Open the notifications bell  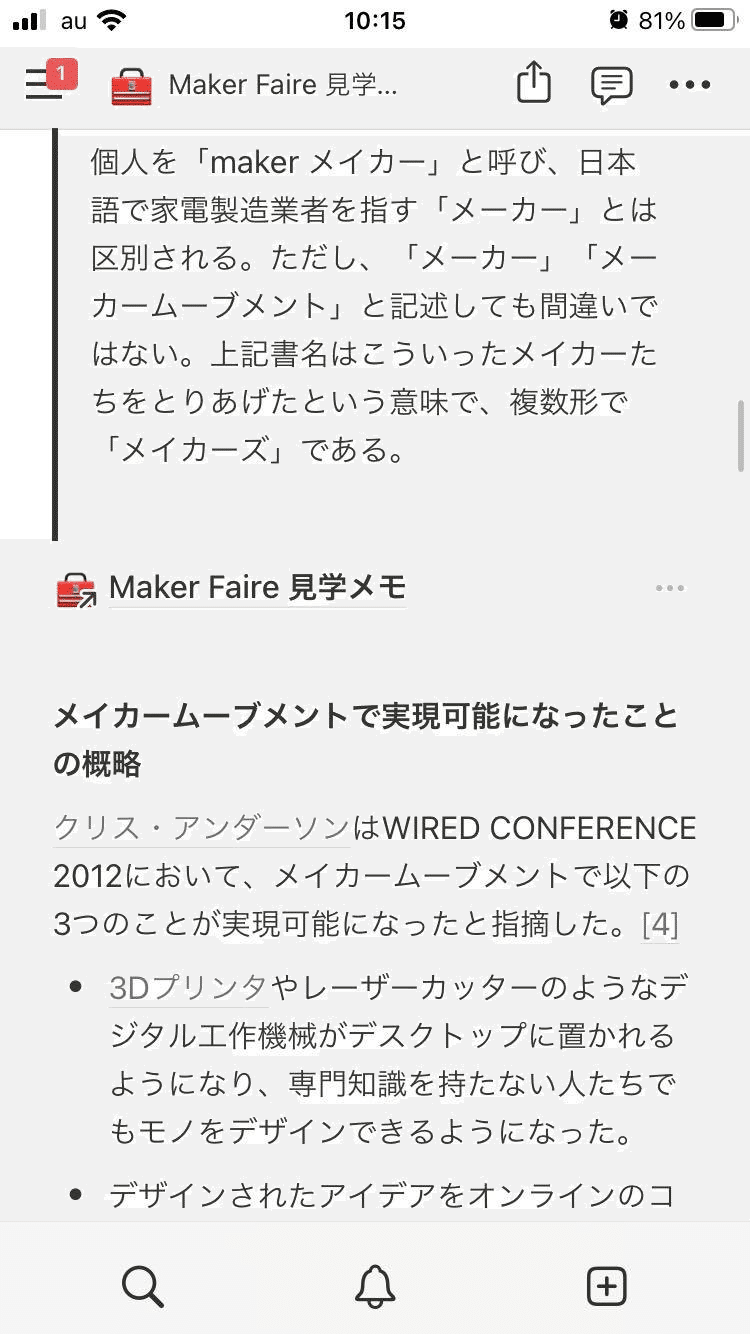[375, 1284]
